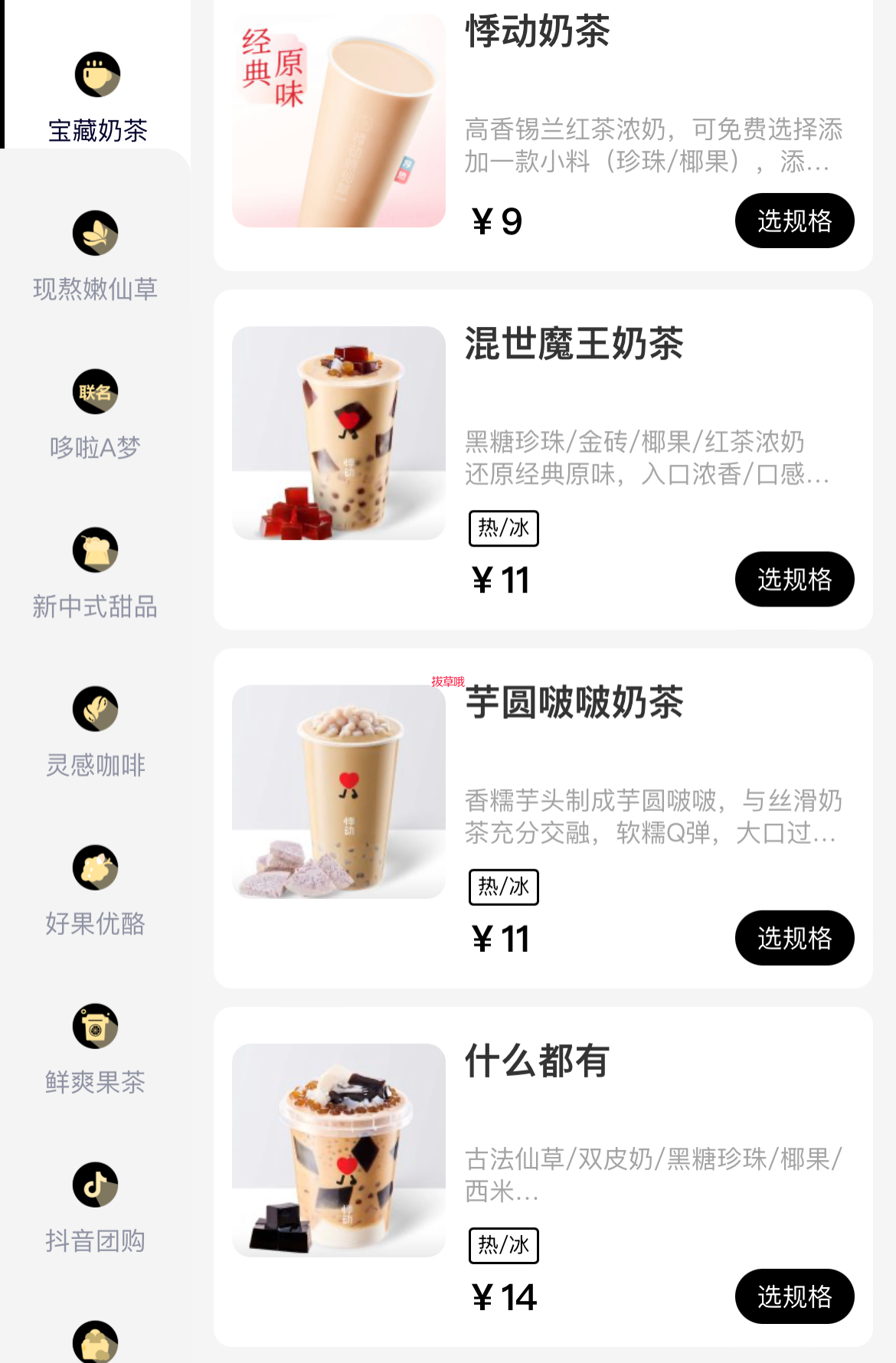Open the 抖音团购 category
896x1363 pixels.
[x=96, y=1207]
